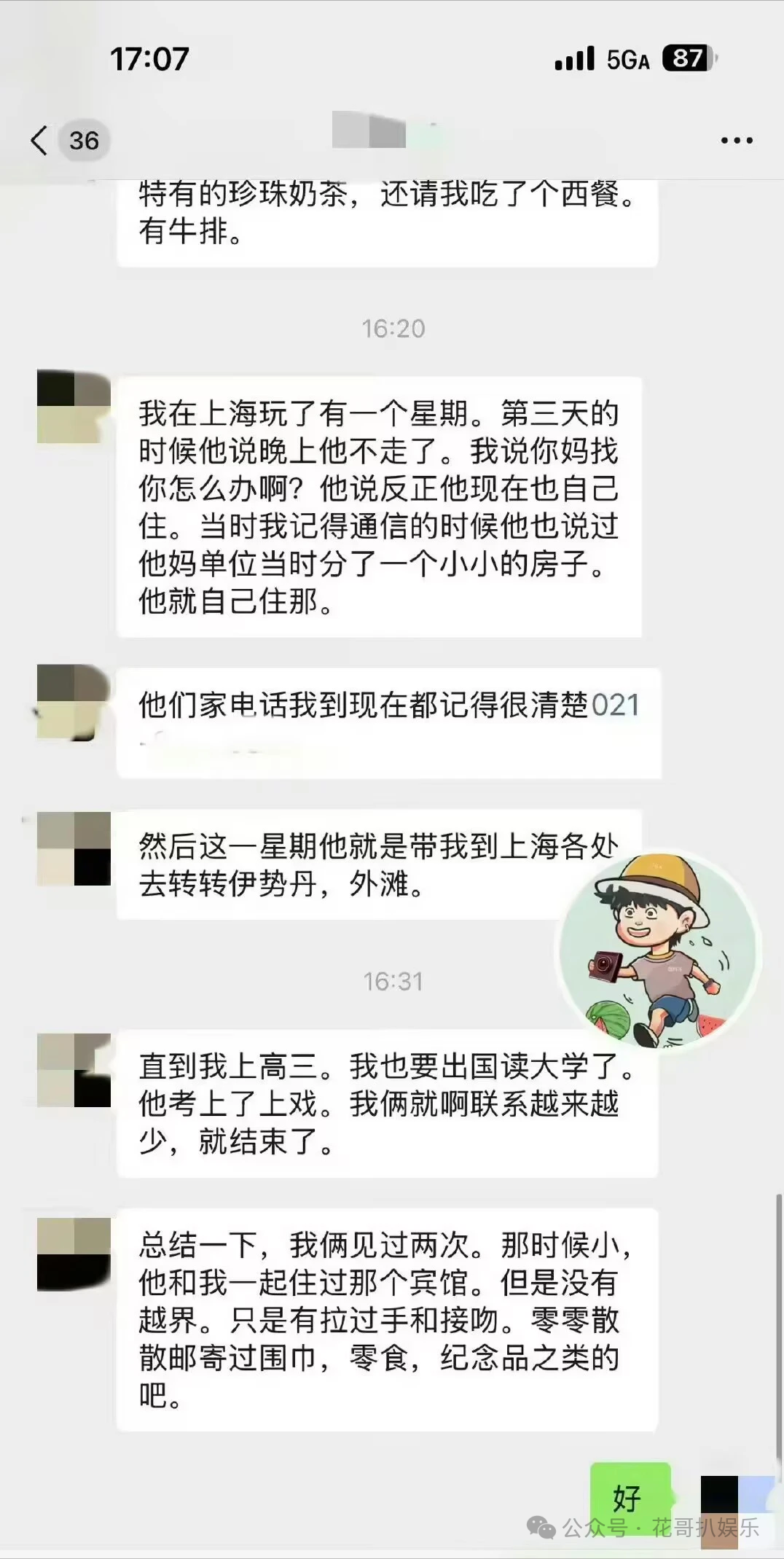Viewport: 784px width, 1559px height.
Task: Open the chat's three-dot overflow menu
Action: click(x=736, y=141)
